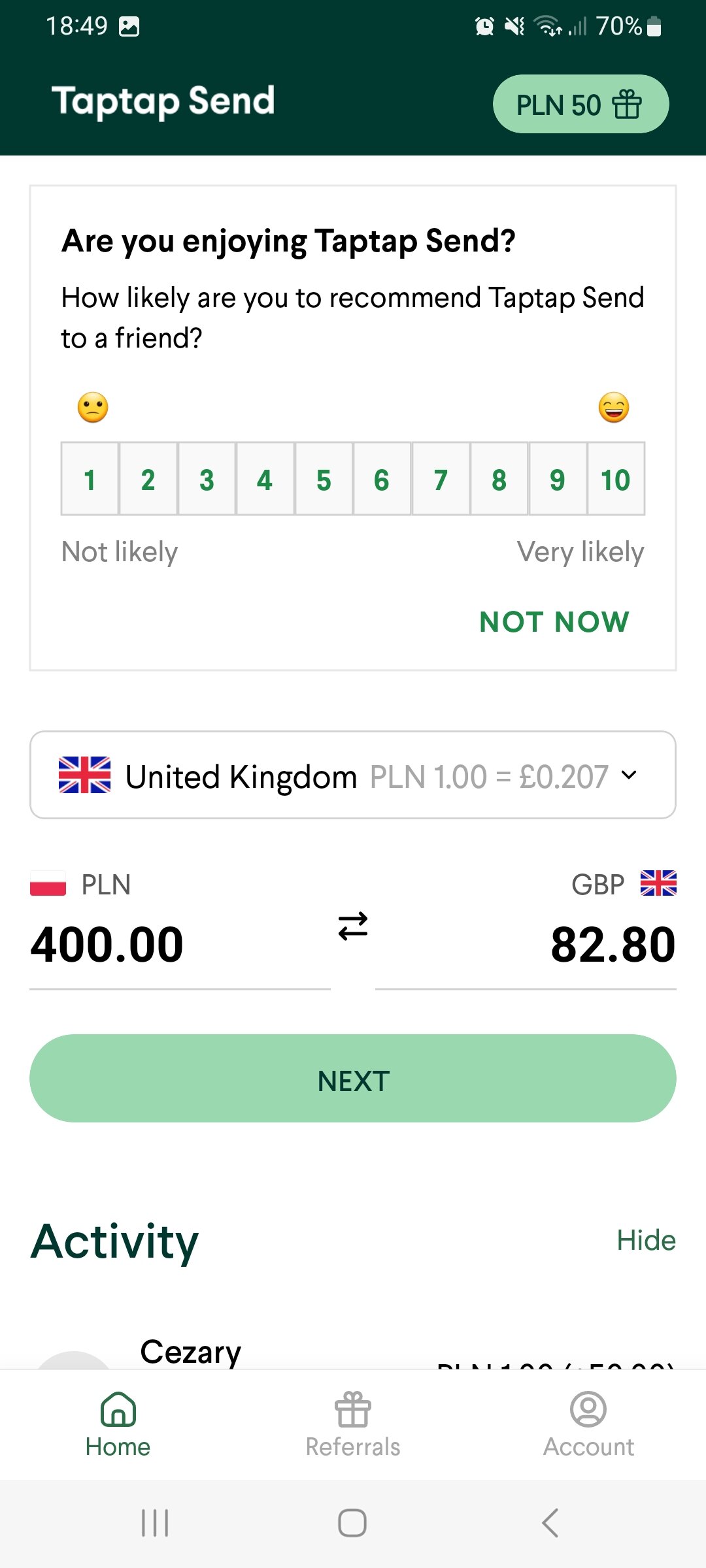Screen dimensions: 706x1568
Task: Hide the Activity section
Action: point(646,1240)
